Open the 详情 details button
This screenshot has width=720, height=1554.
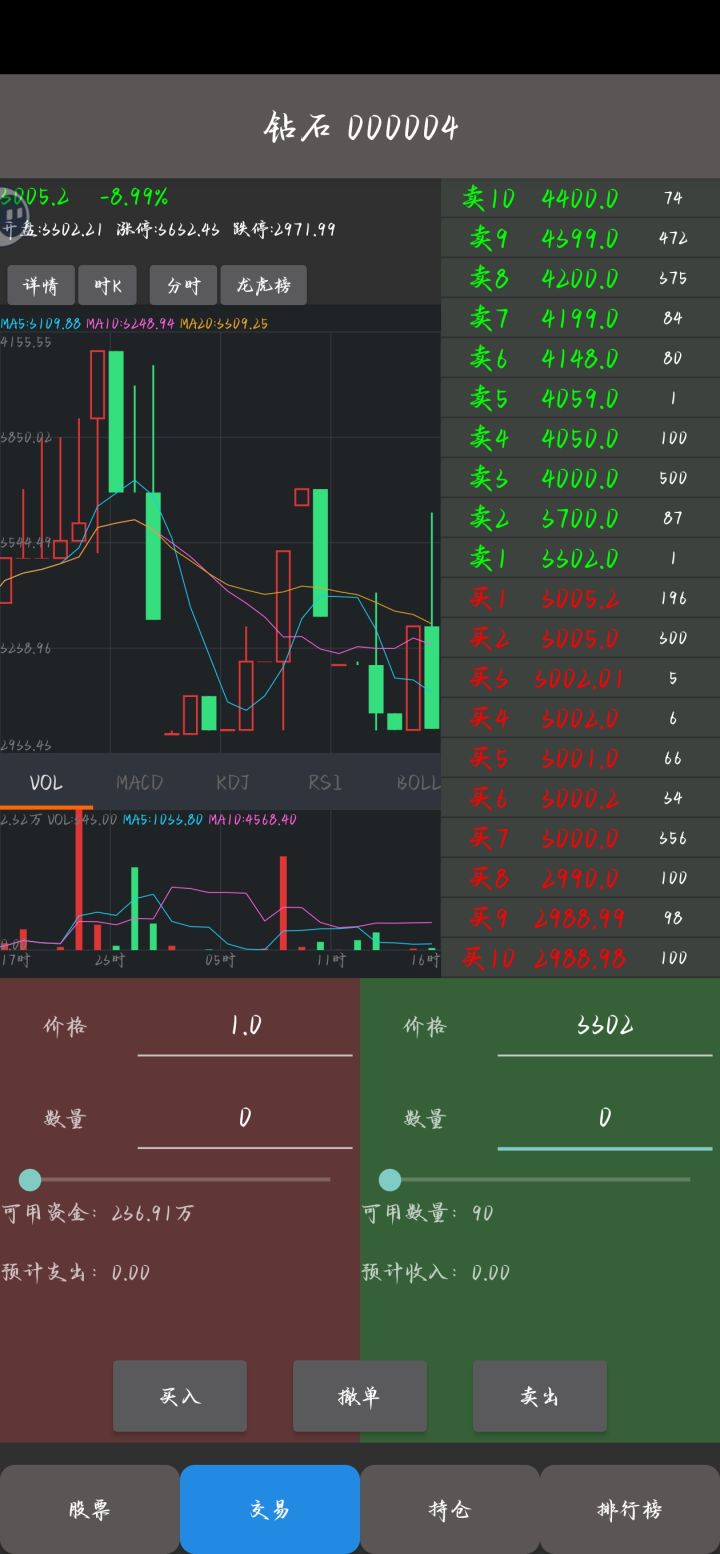click(x=41, y=285)
